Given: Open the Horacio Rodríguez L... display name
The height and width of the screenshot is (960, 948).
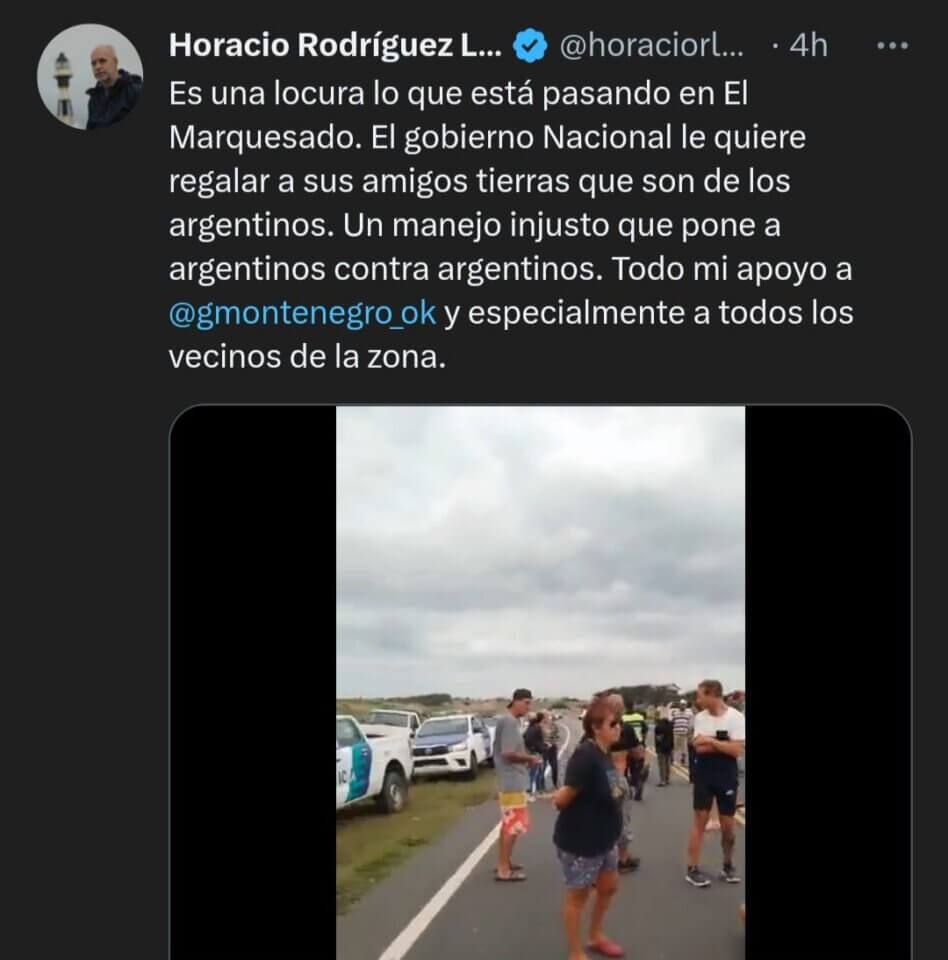Looking at the screenshot, I should pos(336,45).
